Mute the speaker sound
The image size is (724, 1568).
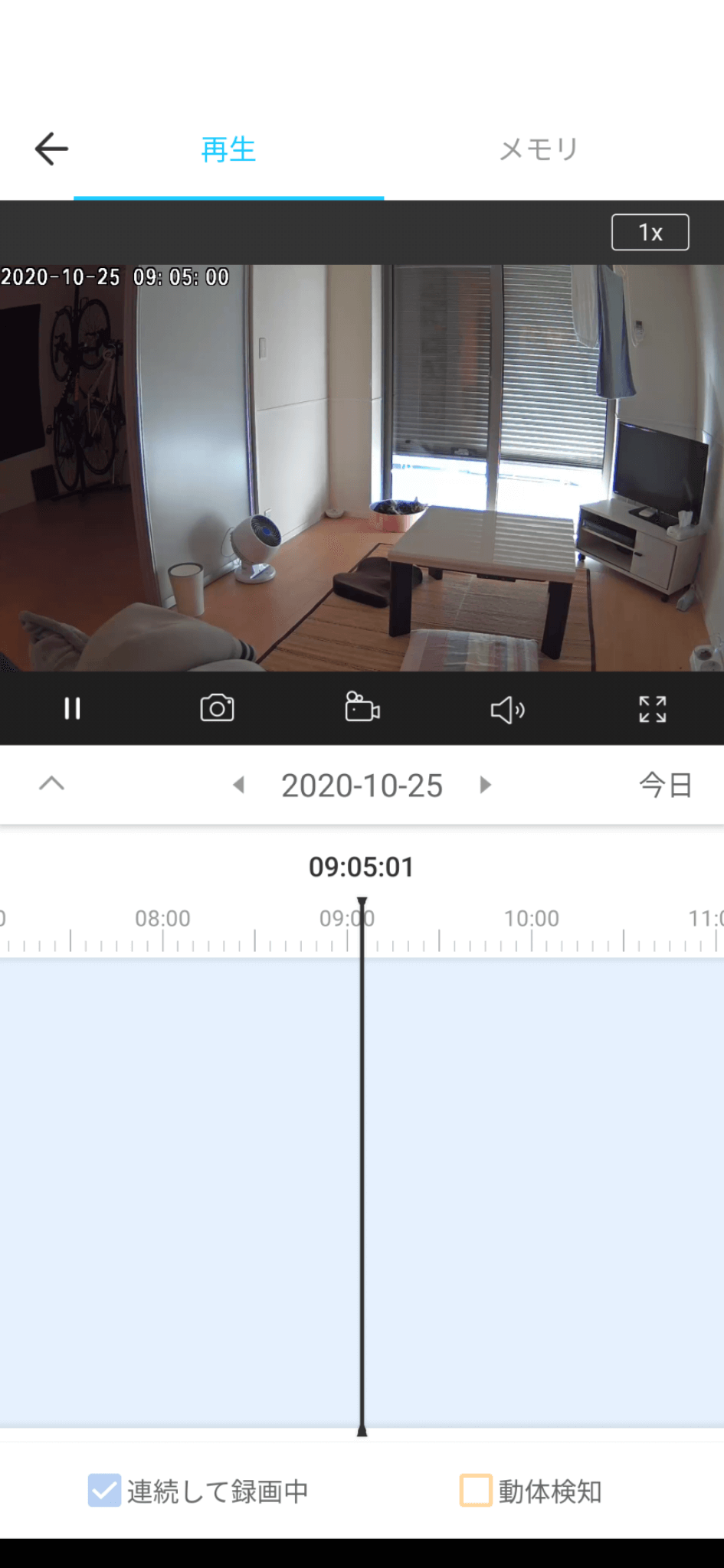pos(507,710)
